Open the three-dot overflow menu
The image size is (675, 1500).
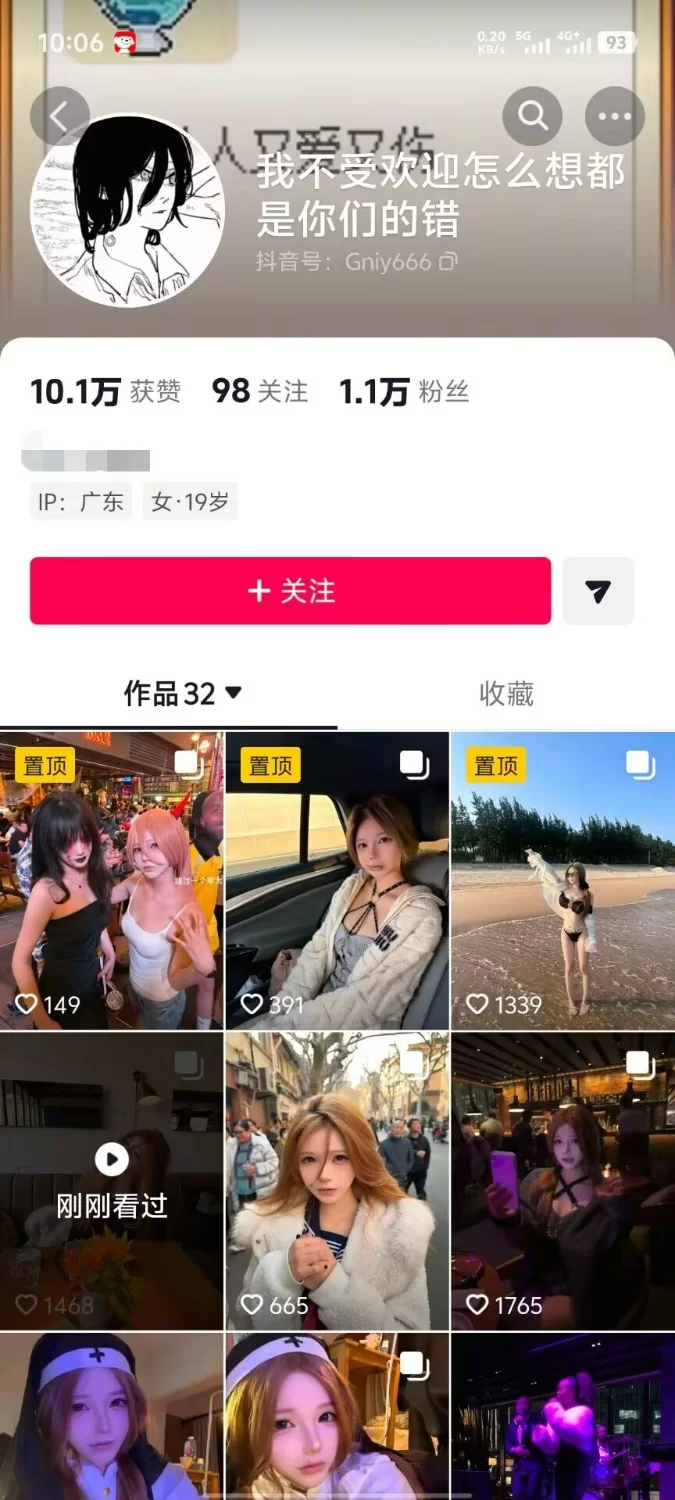[614, 117]
